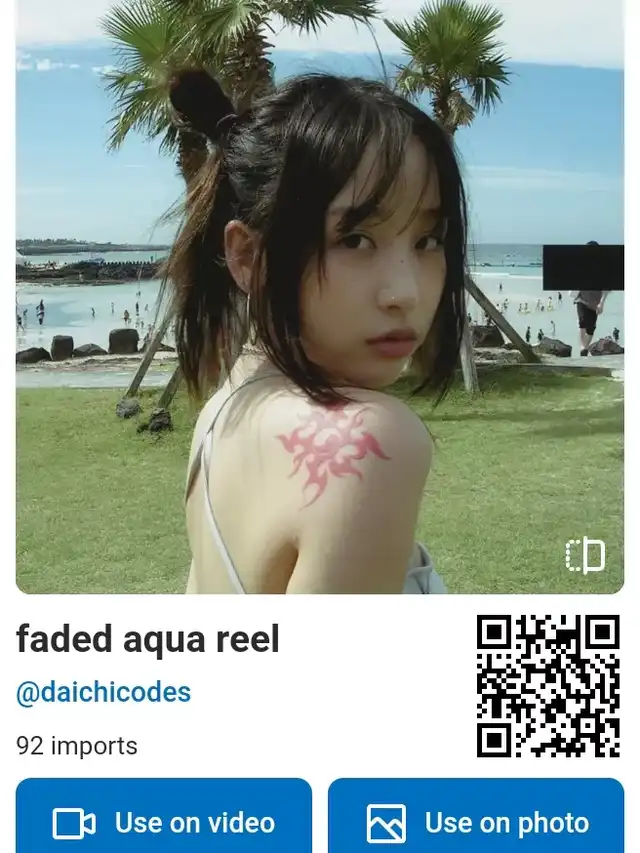This screenshot has width=640, height=853.
Task: Tap the Use on video button
Action: pyautogui.click(x=164, y=822)
